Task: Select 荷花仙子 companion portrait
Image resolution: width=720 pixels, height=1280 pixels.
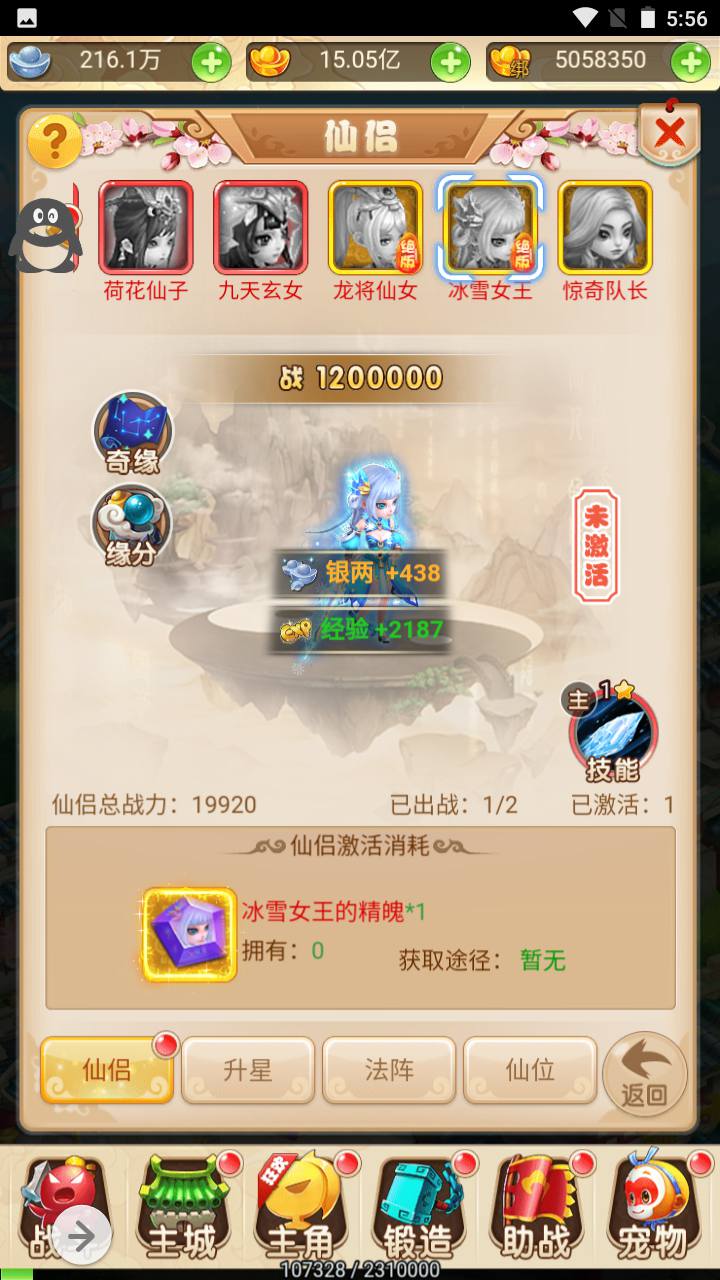Action: [x=145, y=228]
